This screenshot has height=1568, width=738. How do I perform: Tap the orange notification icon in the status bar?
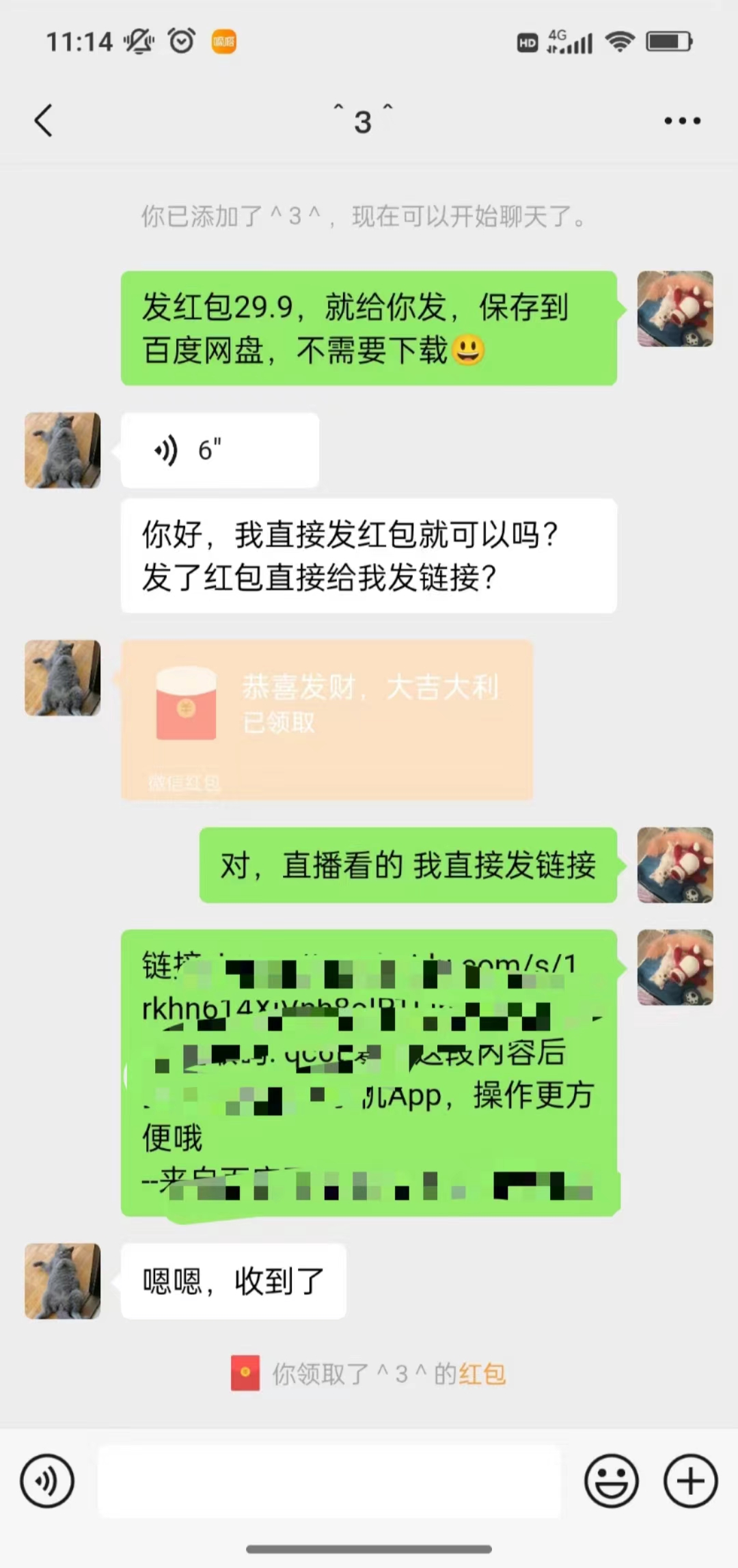tap(222, 42)
